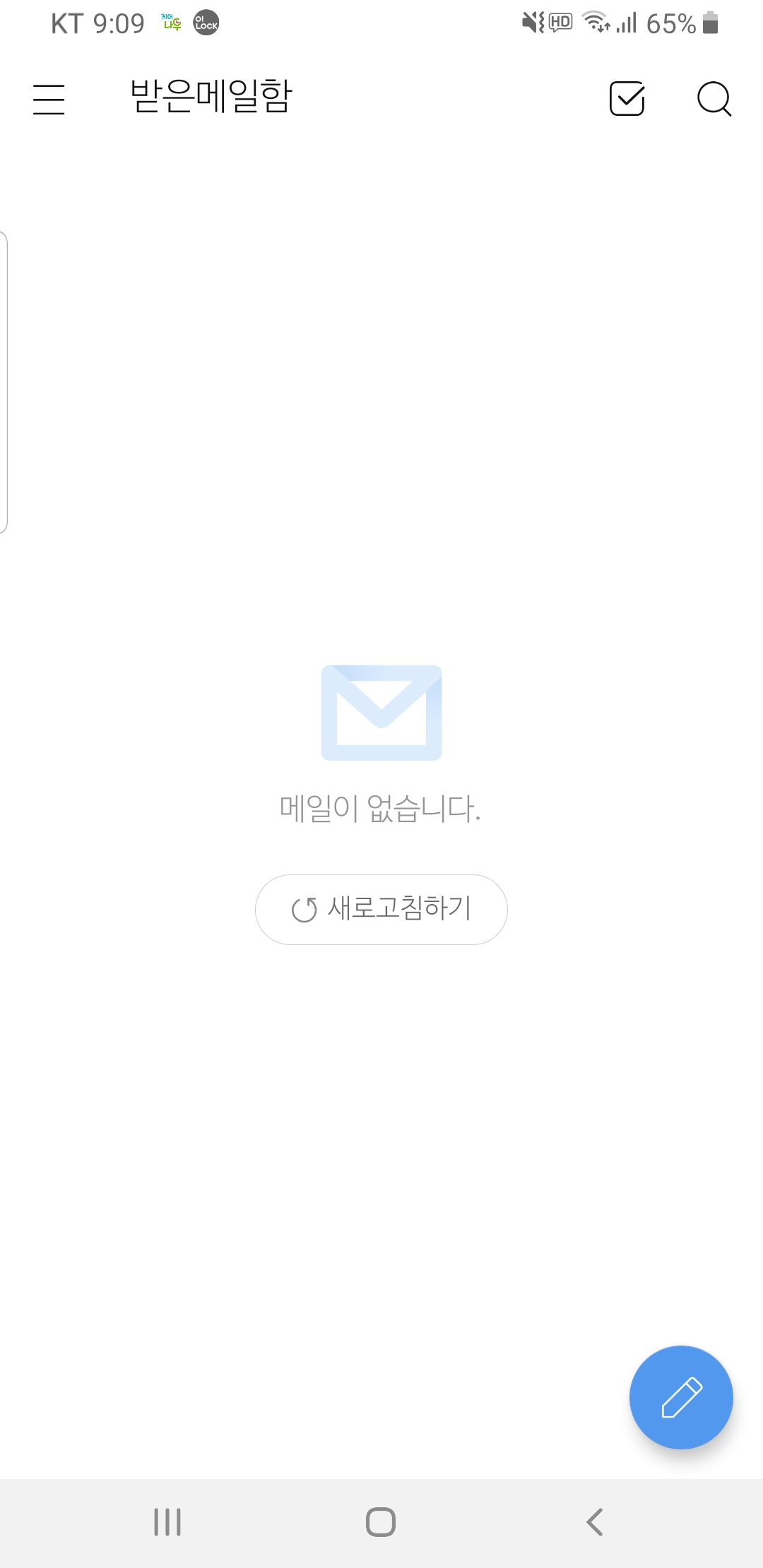The width and height of the screenshot is (763, 1568).
Task: Compose a new mail with pencil button
Action: (681, 1397)
